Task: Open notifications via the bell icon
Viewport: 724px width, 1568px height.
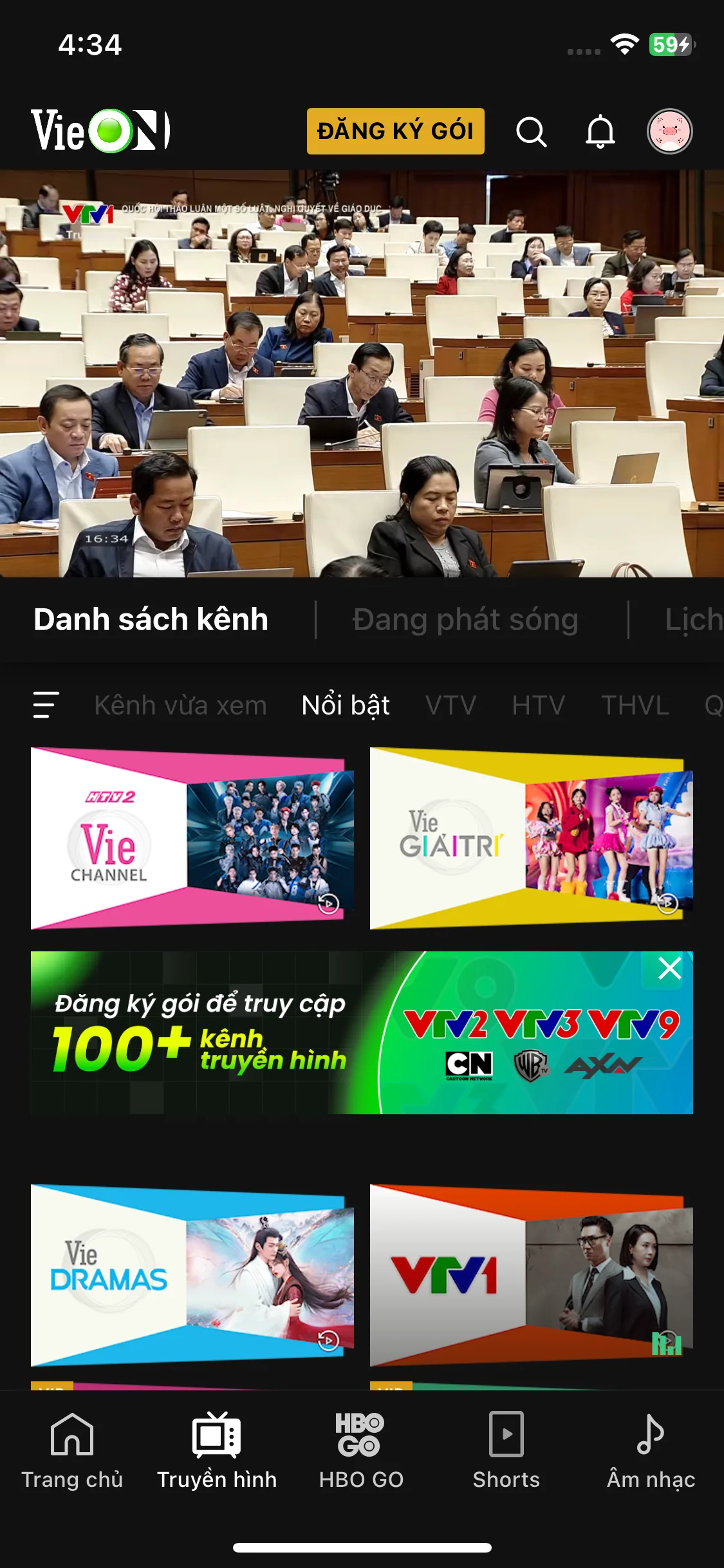Action: pyautogui.click(x=600, y=131)
